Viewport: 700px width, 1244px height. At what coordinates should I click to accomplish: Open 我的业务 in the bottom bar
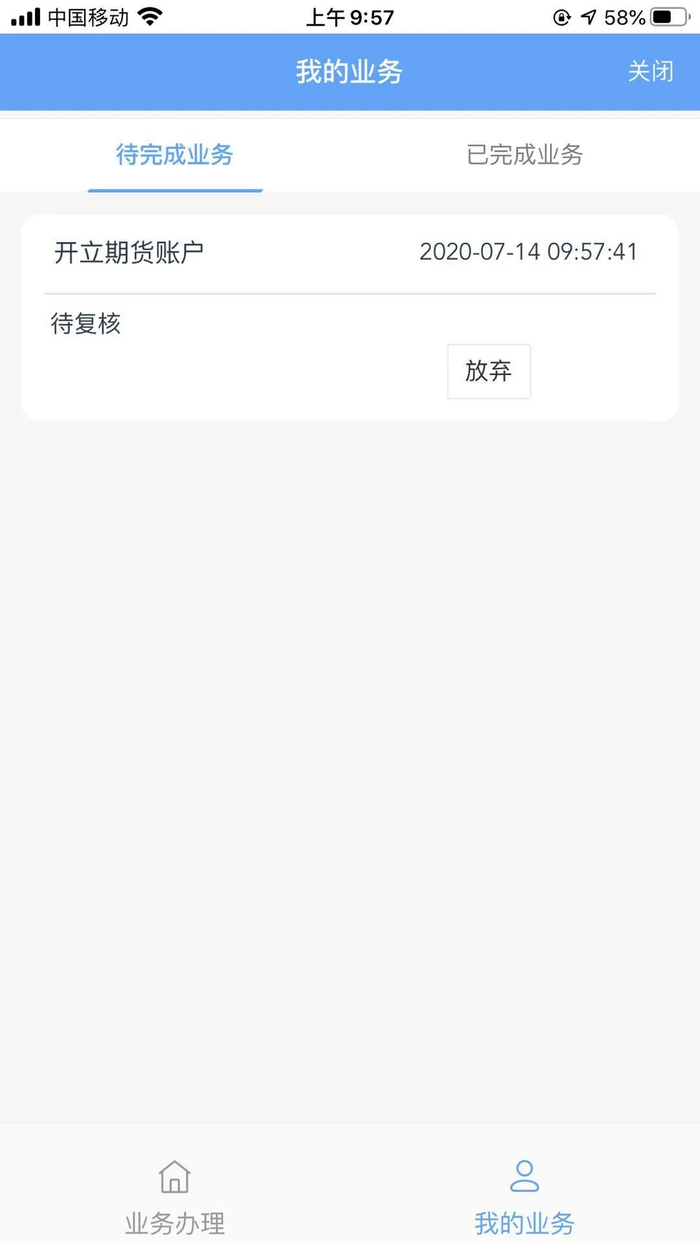coord(524,1197)
